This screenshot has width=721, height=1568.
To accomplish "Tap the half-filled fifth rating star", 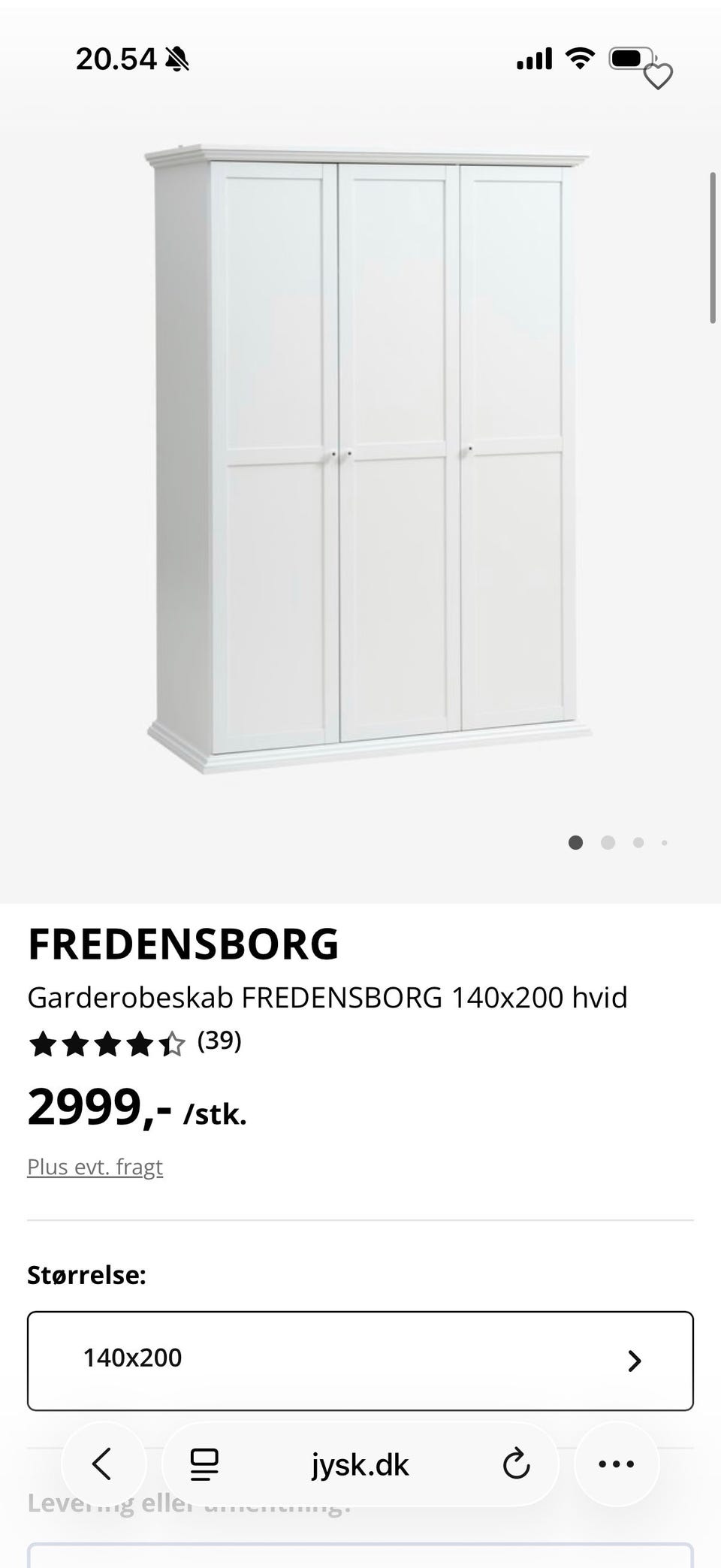I will [x=173, y=1042].
